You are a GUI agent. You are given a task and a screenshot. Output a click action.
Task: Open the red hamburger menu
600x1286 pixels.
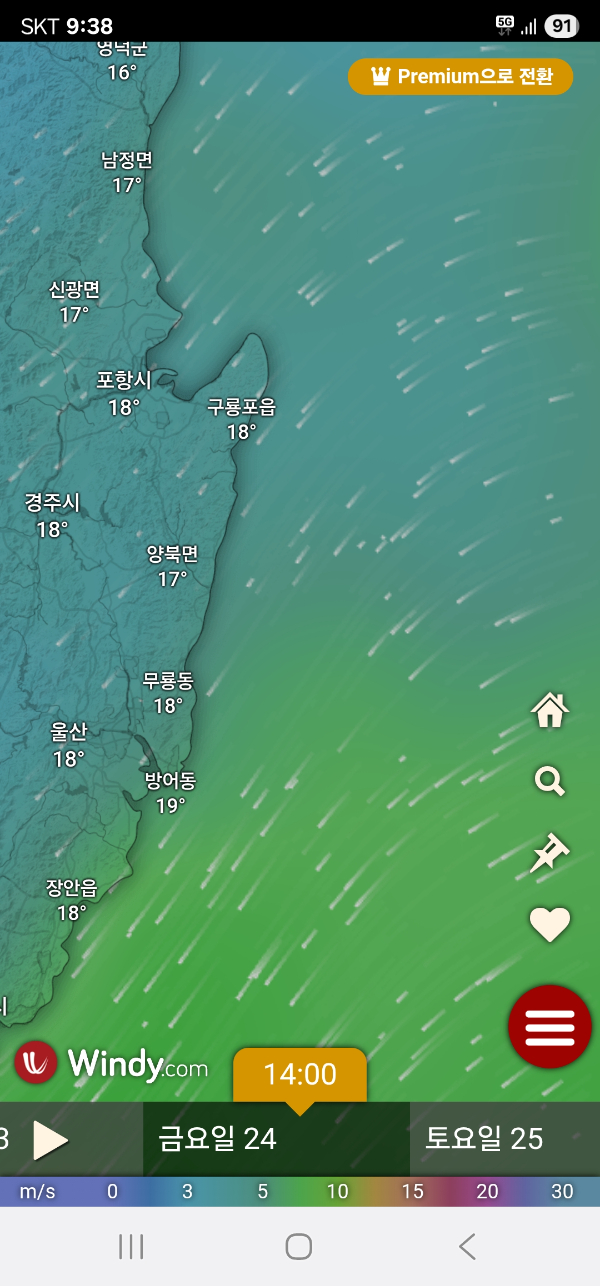pos(550,1026)
